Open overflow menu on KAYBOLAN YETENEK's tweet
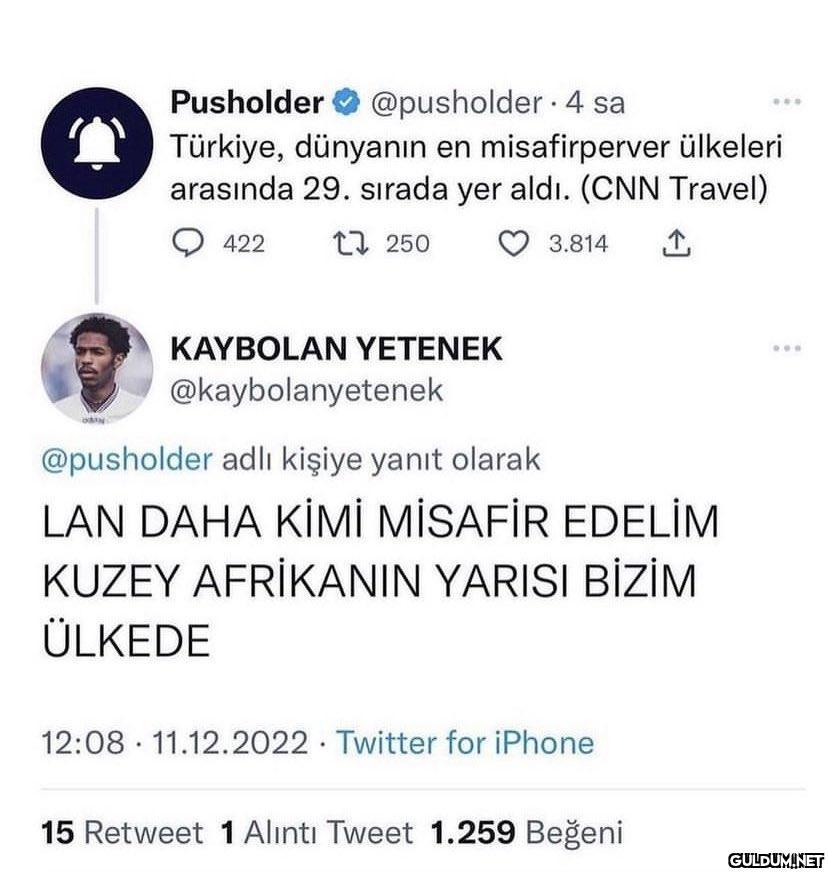828x872 pixels. coord(787,348)
